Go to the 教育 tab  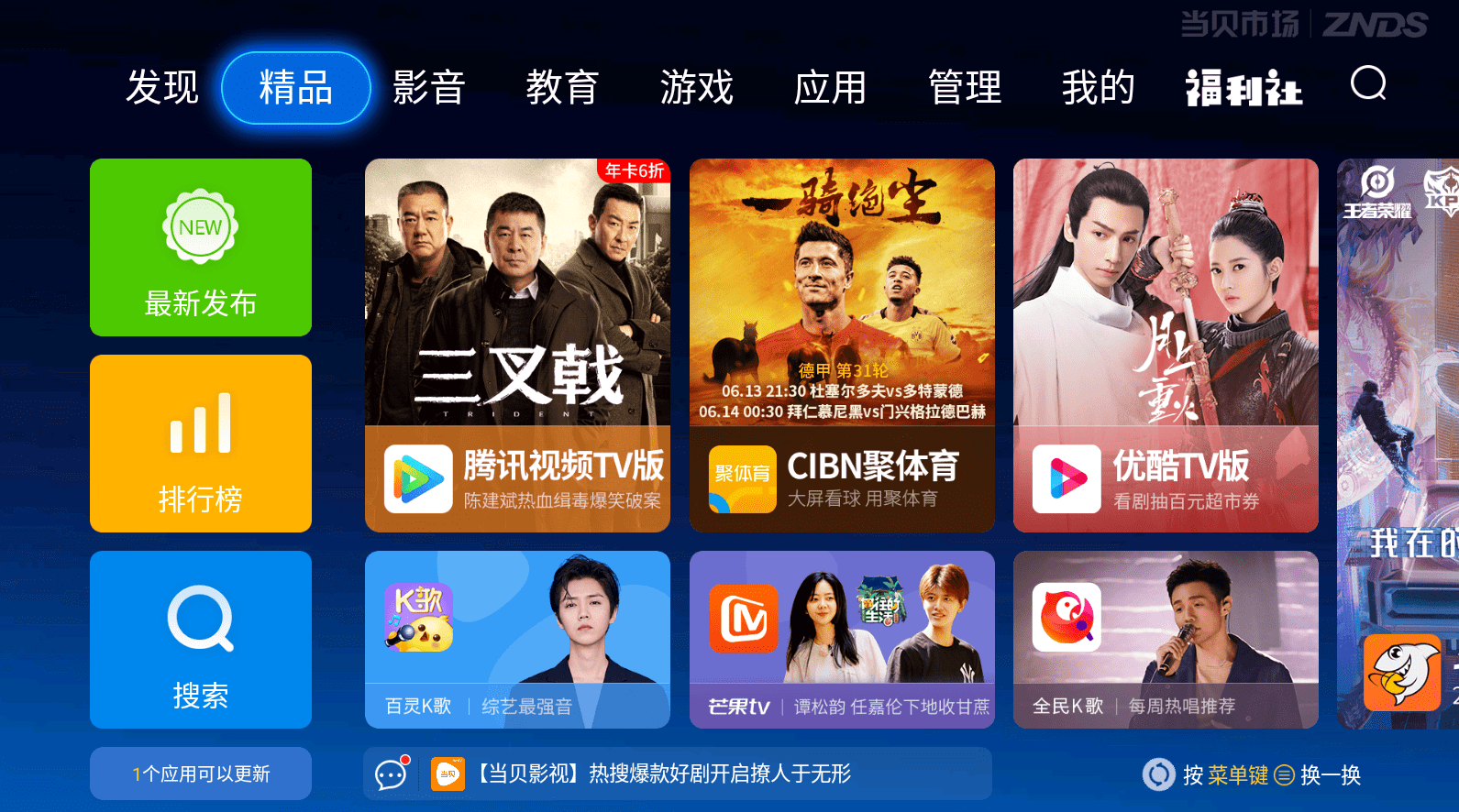point(562,88)
